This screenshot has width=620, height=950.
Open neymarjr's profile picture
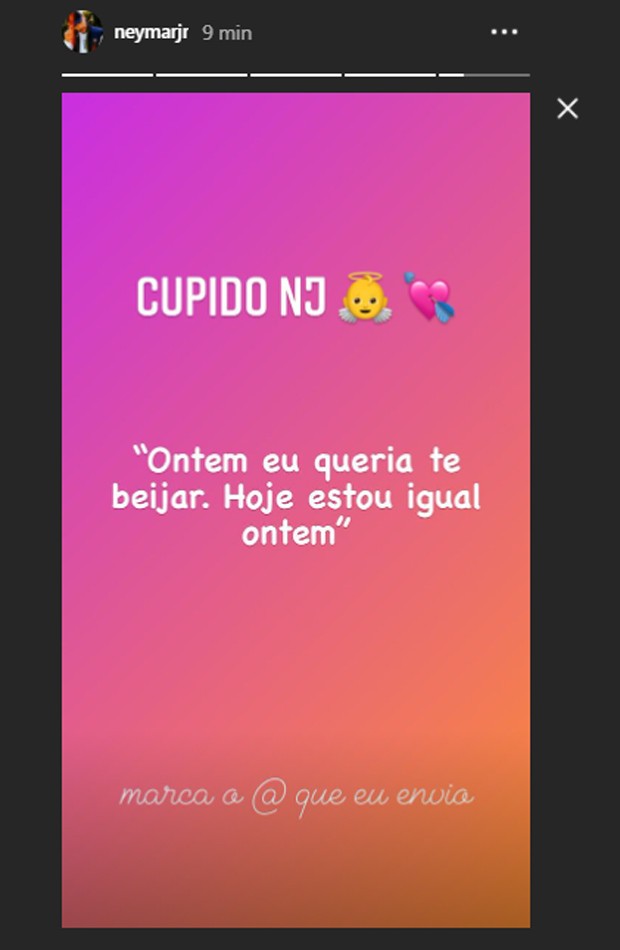coord(83,32)
